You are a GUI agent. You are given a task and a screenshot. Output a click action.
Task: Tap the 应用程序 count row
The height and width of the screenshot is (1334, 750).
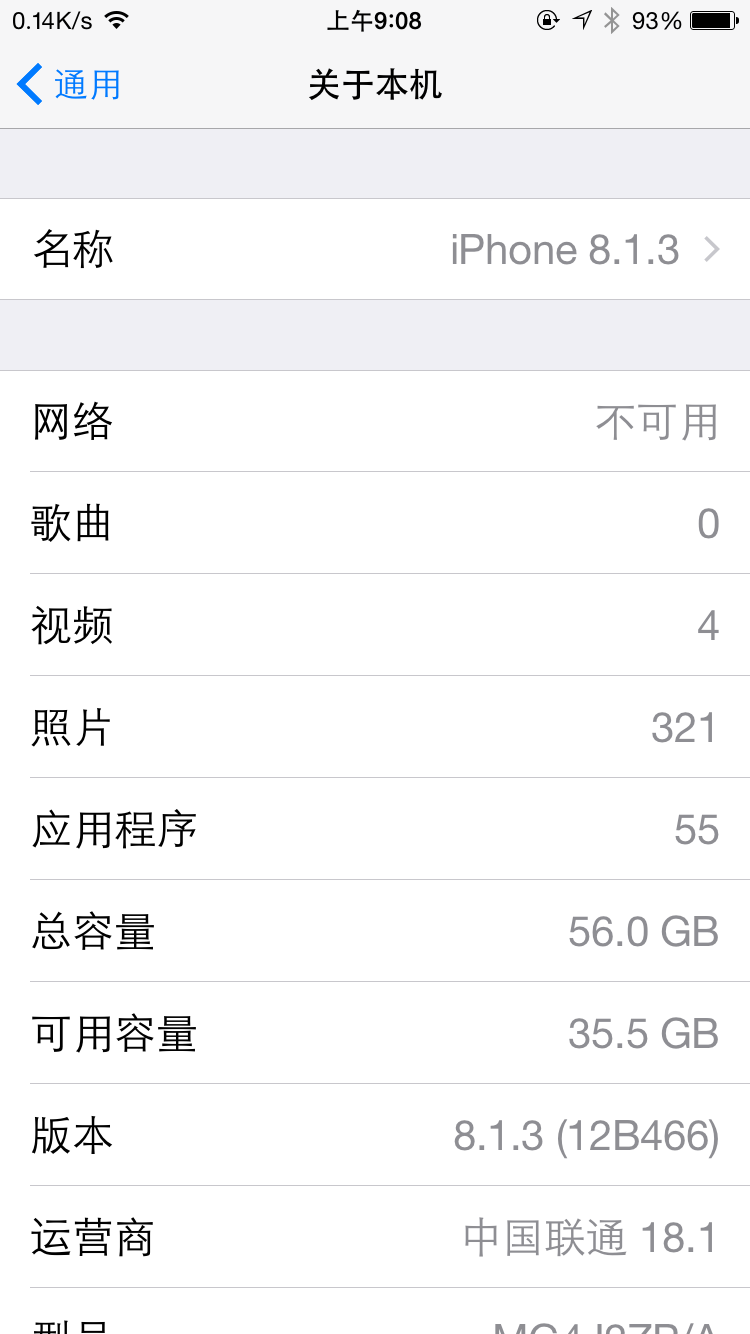(x=375, y=829)
